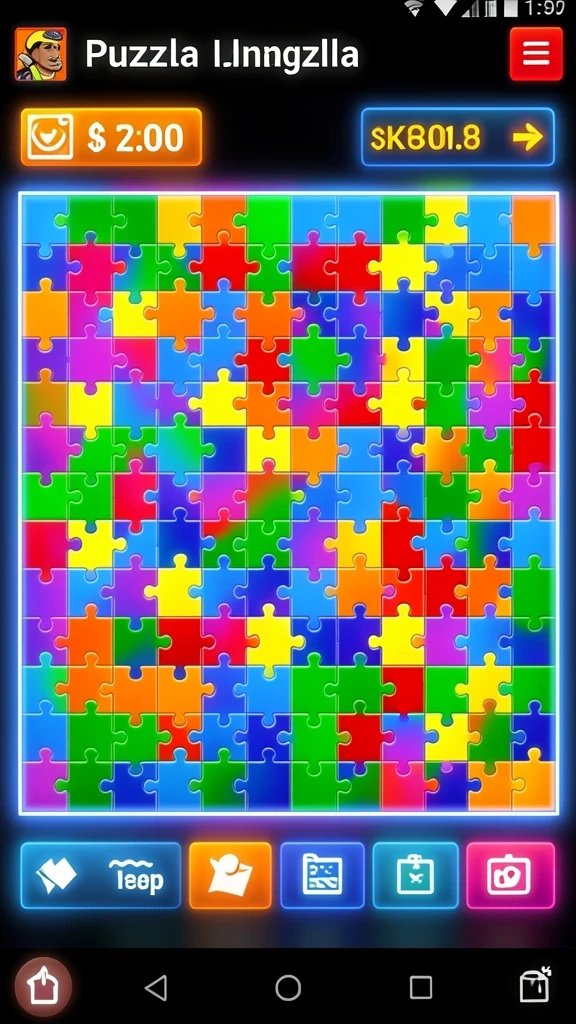Tap the teal clipboard button
The height and width of the screenshot is (1024, 576).
(x=416, y=875)
